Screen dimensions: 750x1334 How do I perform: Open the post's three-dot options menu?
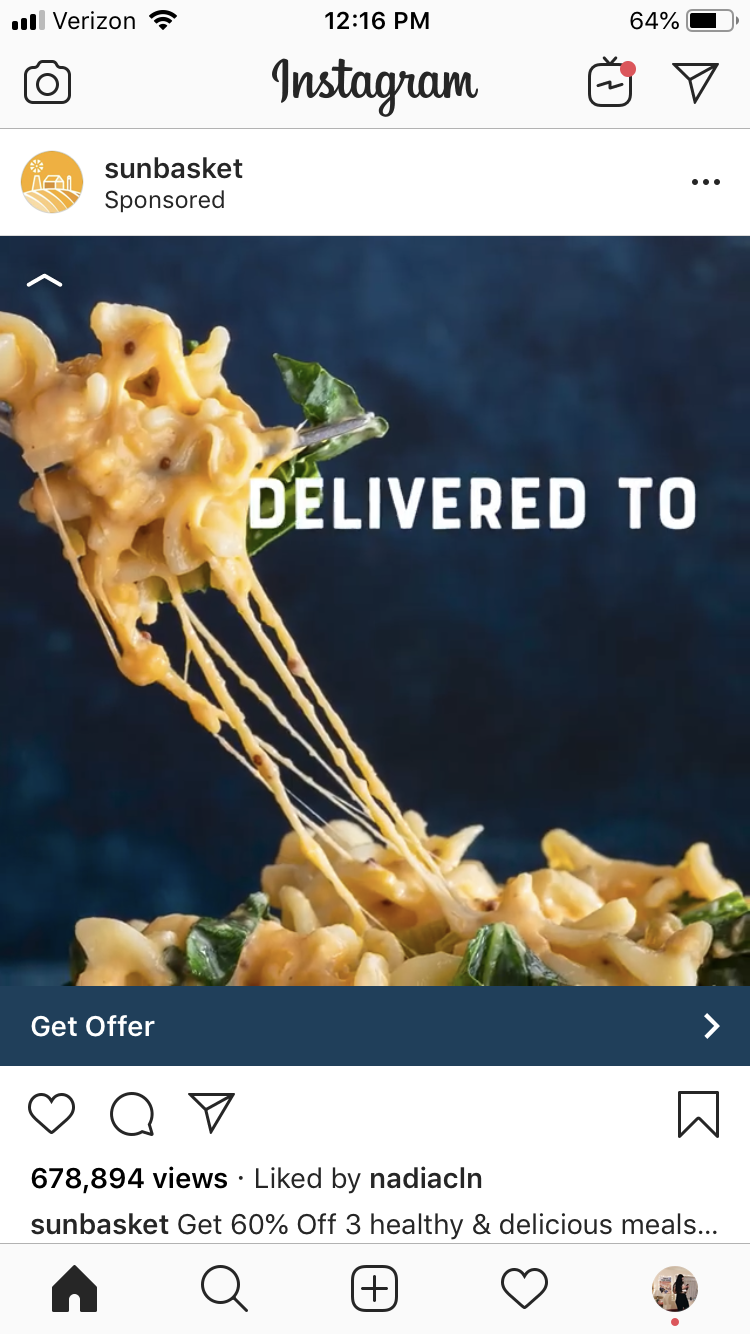coord(706,182)
